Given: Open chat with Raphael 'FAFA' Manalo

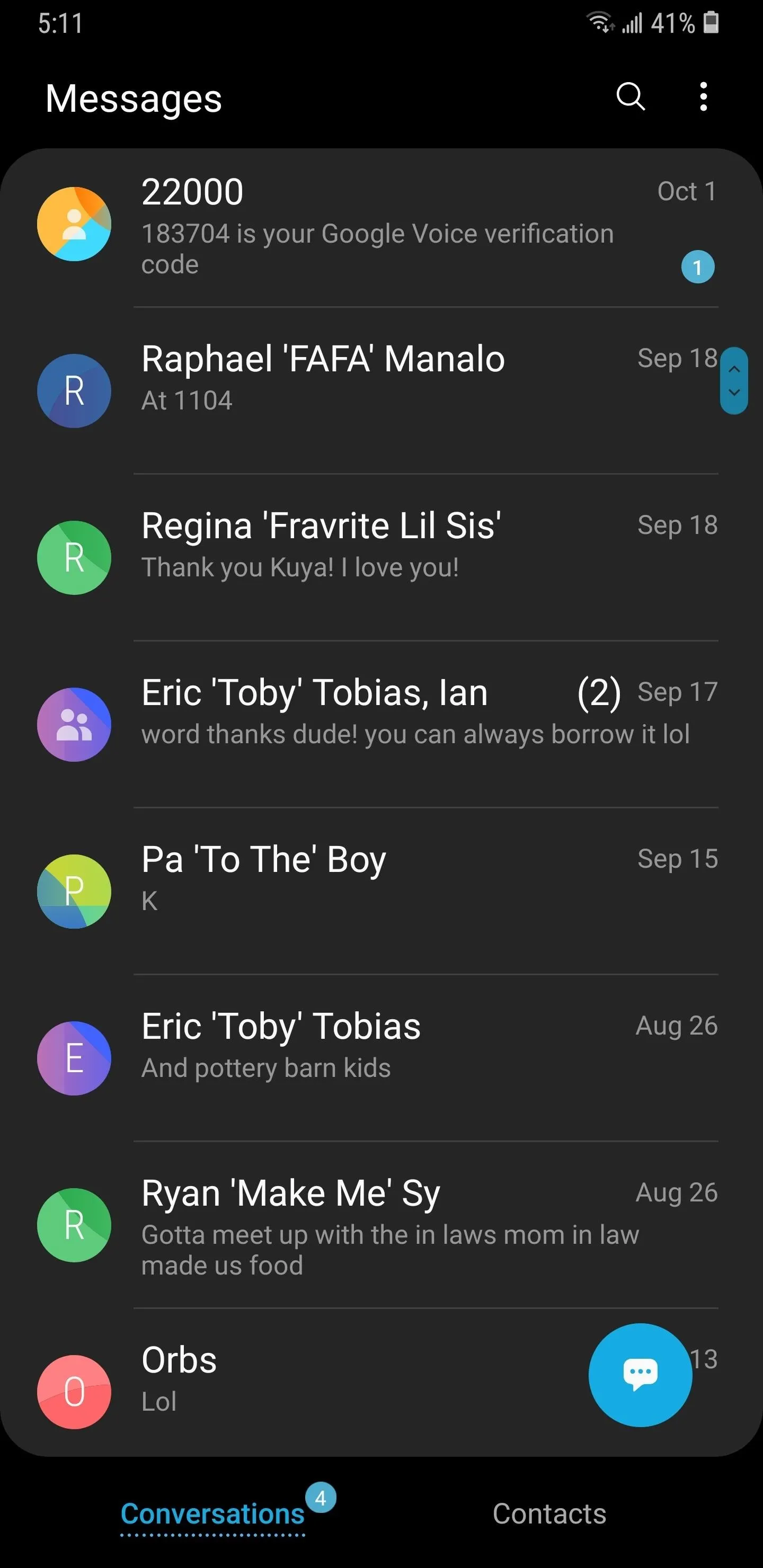Looking at the screenshot, I should coord(381,391).
